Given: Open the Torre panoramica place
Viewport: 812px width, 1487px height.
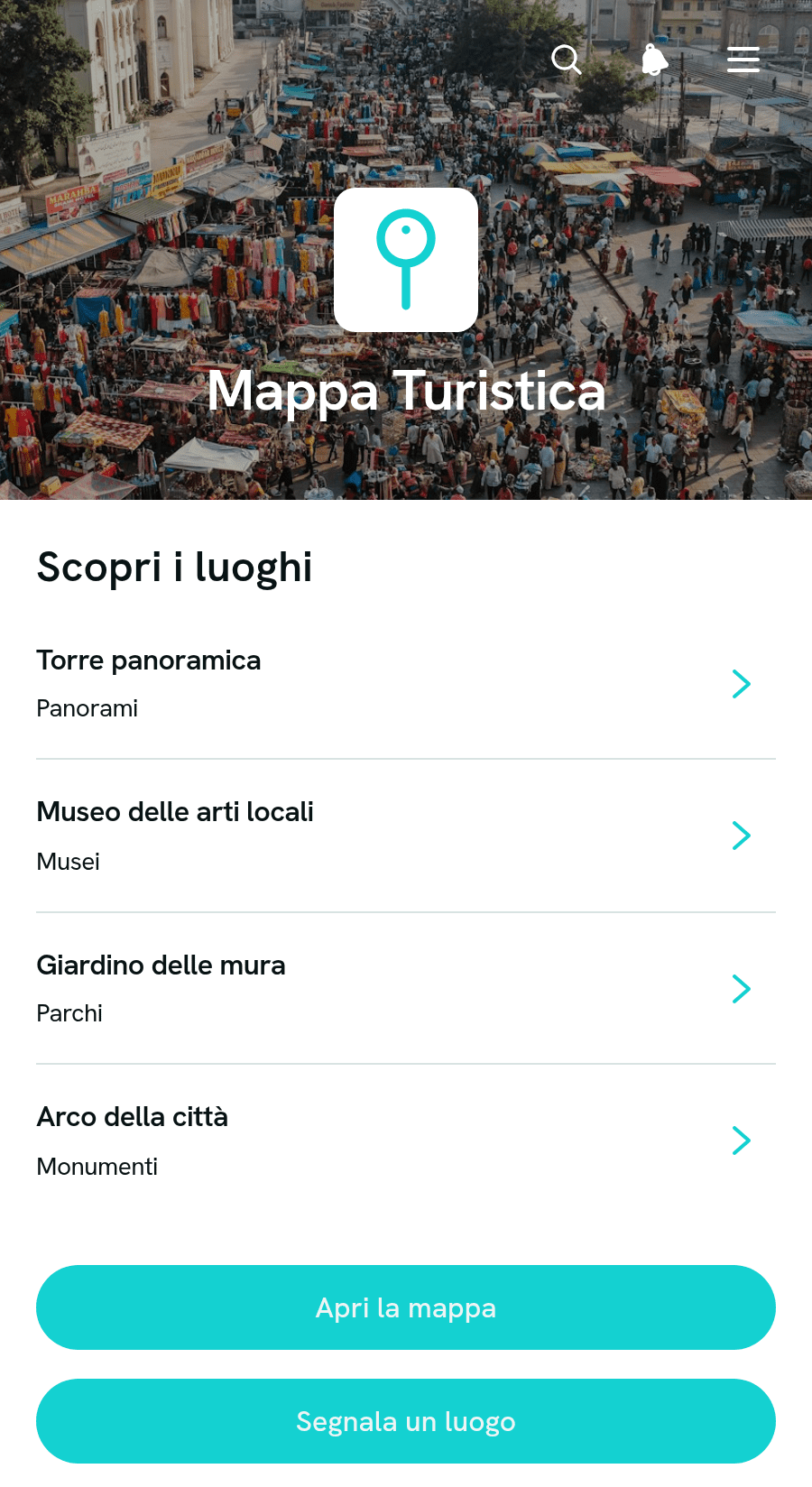Looking at the screenshot, I should pos(406,684).
